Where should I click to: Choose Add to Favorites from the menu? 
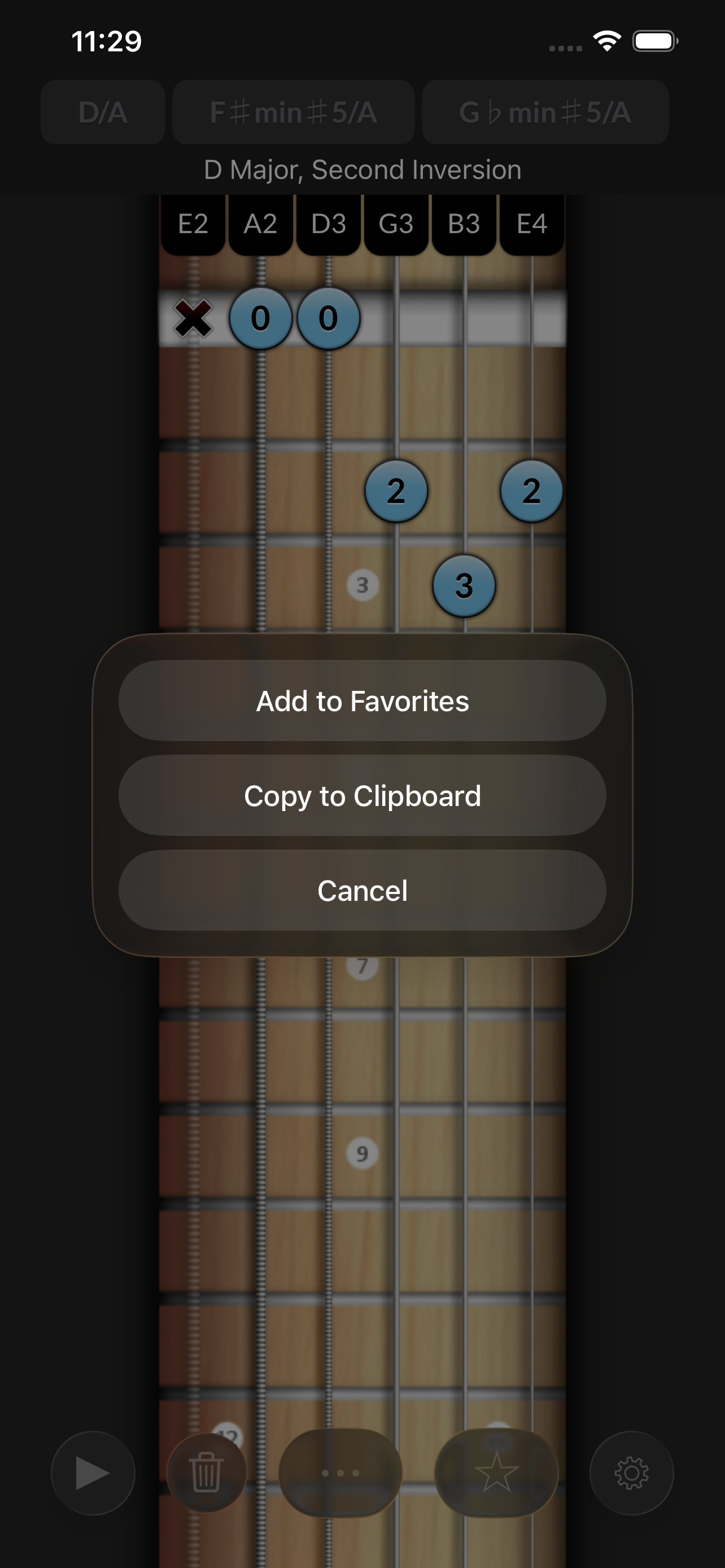(362, 700)
